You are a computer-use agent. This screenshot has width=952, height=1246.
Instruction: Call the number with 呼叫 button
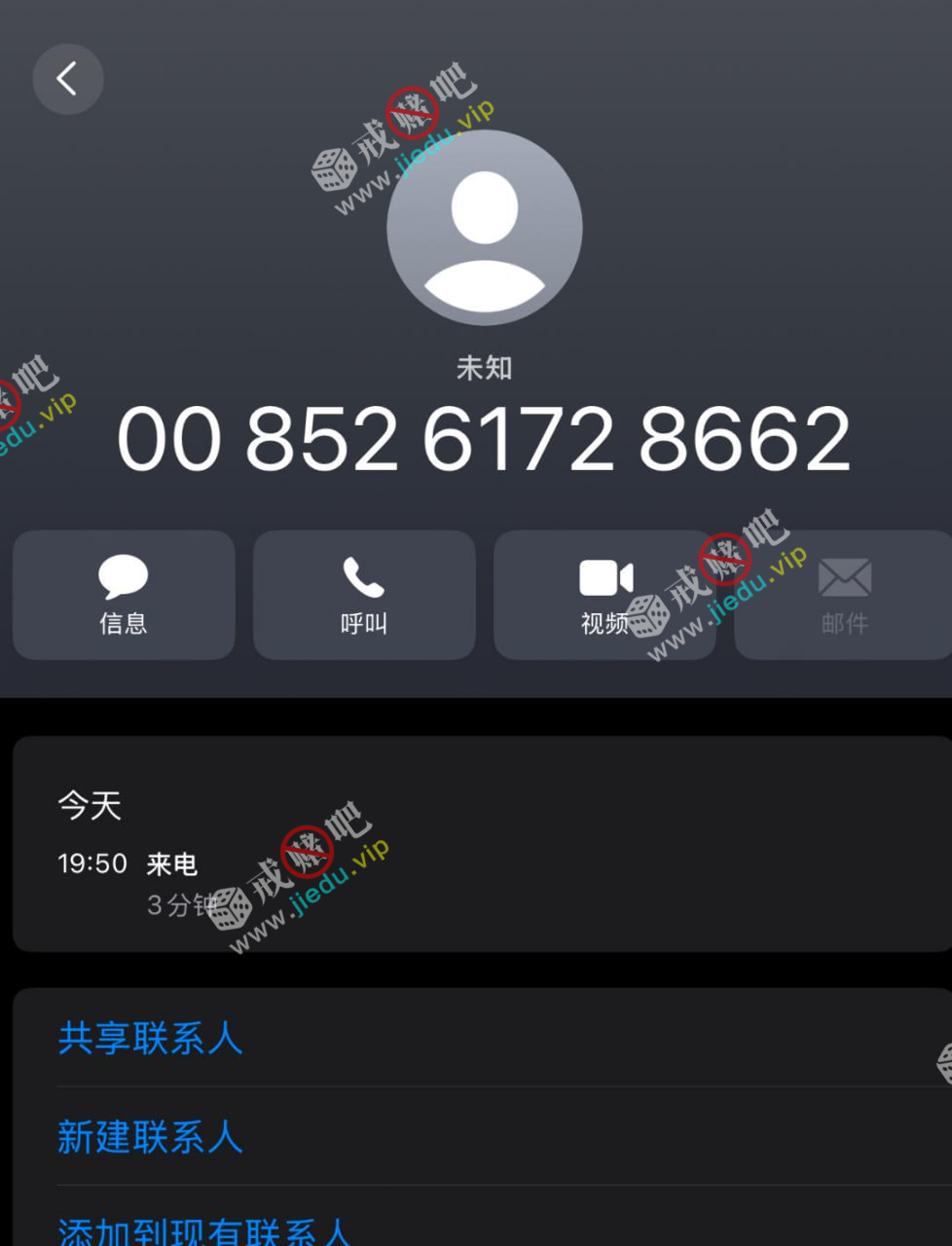coord(364,595)
